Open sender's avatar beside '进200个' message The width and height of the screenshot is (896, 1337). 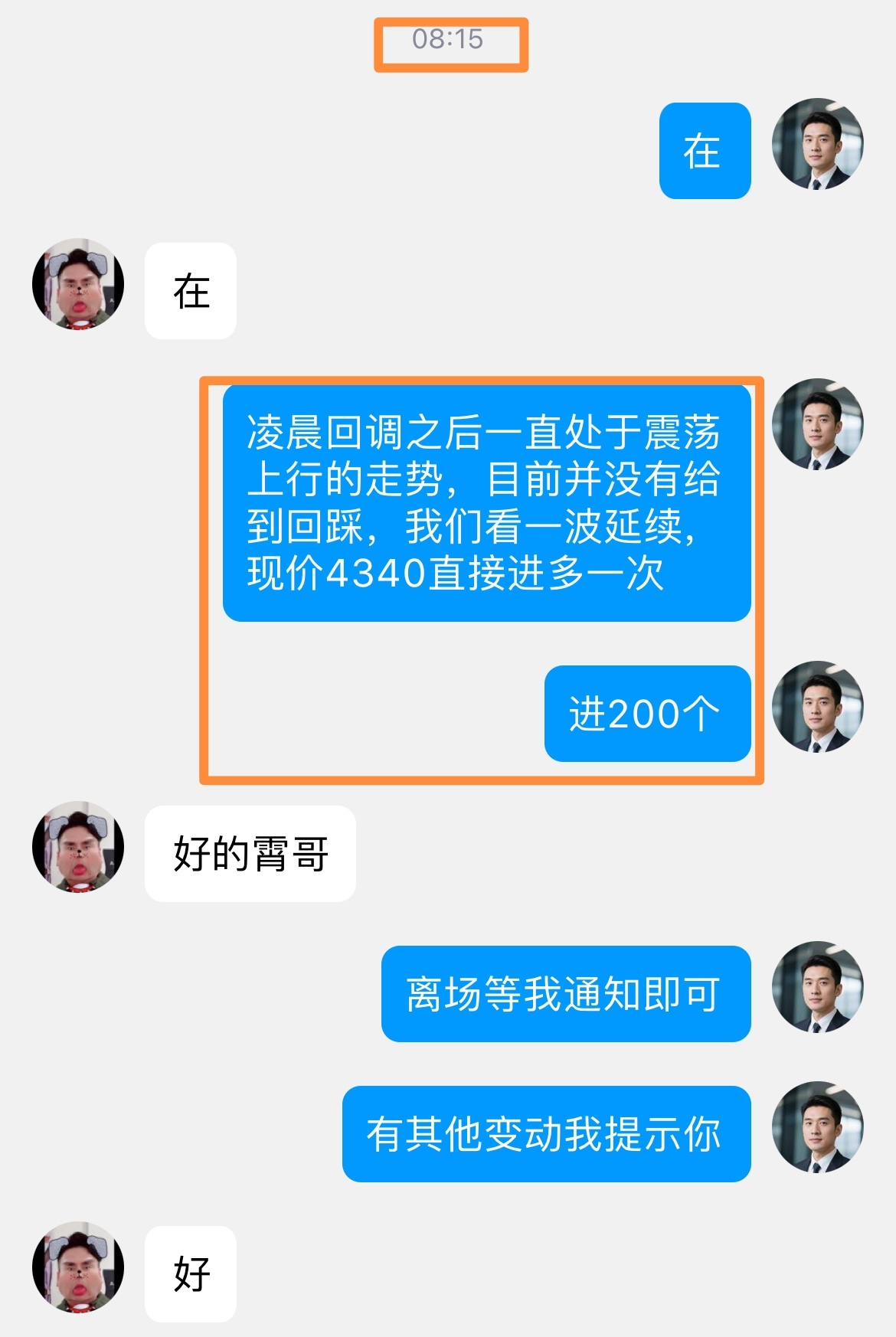817,706
